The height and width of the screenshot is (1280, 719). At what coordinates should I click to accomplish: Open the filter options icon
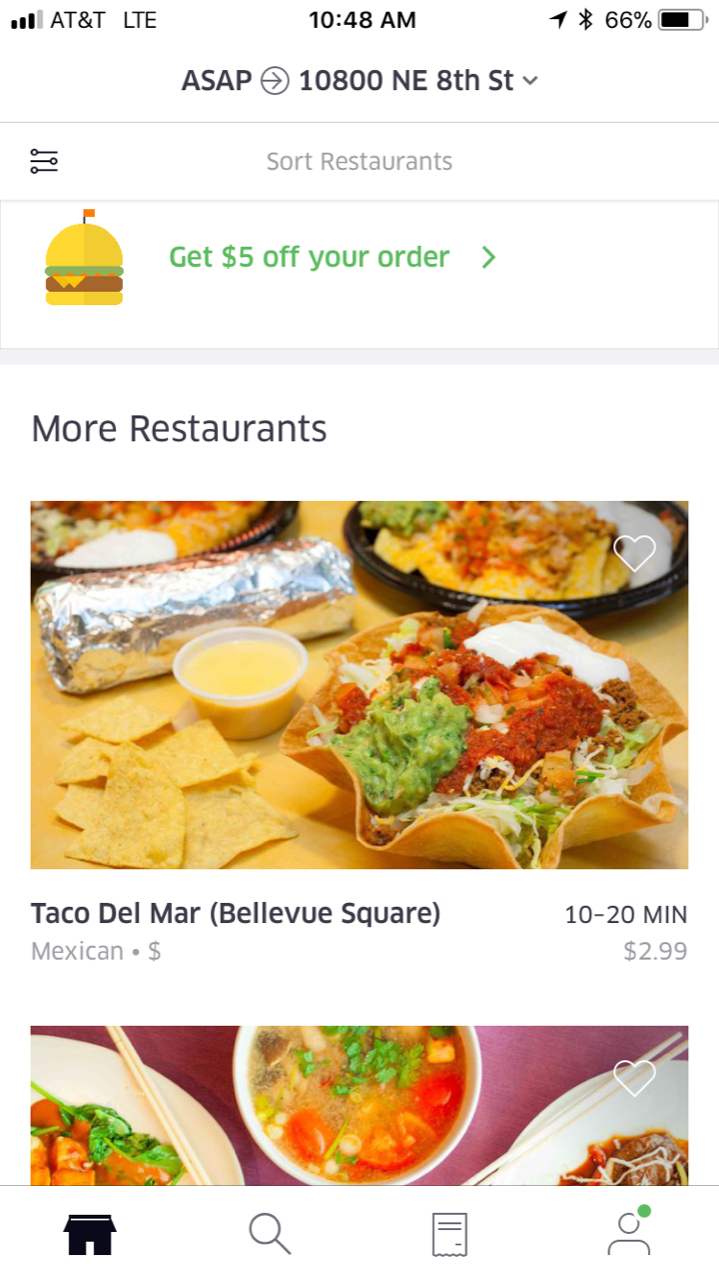(44, 161)
